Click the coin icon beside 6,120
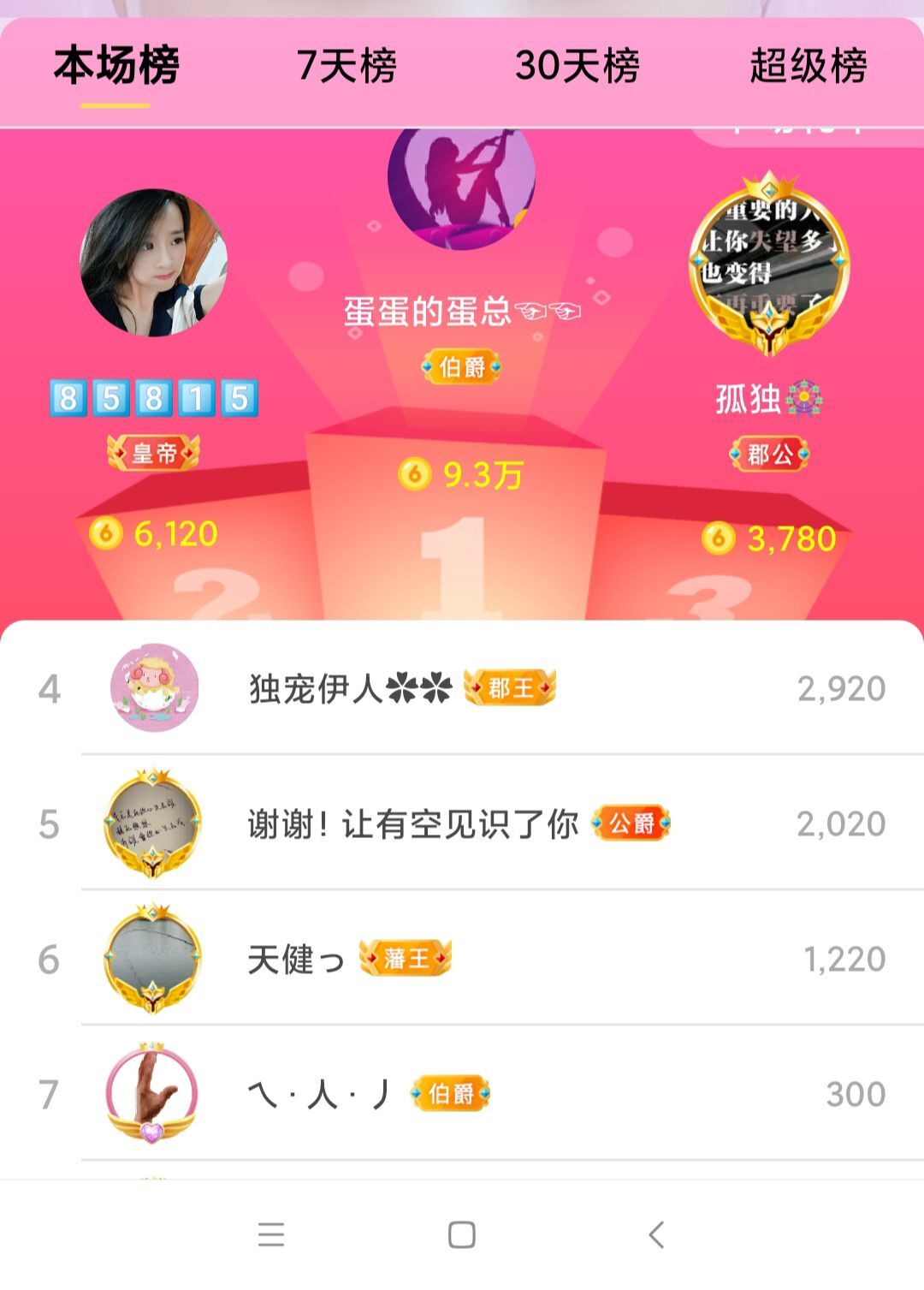The width and height of the screenshot is (924, 1290). [x=104, y=532]
